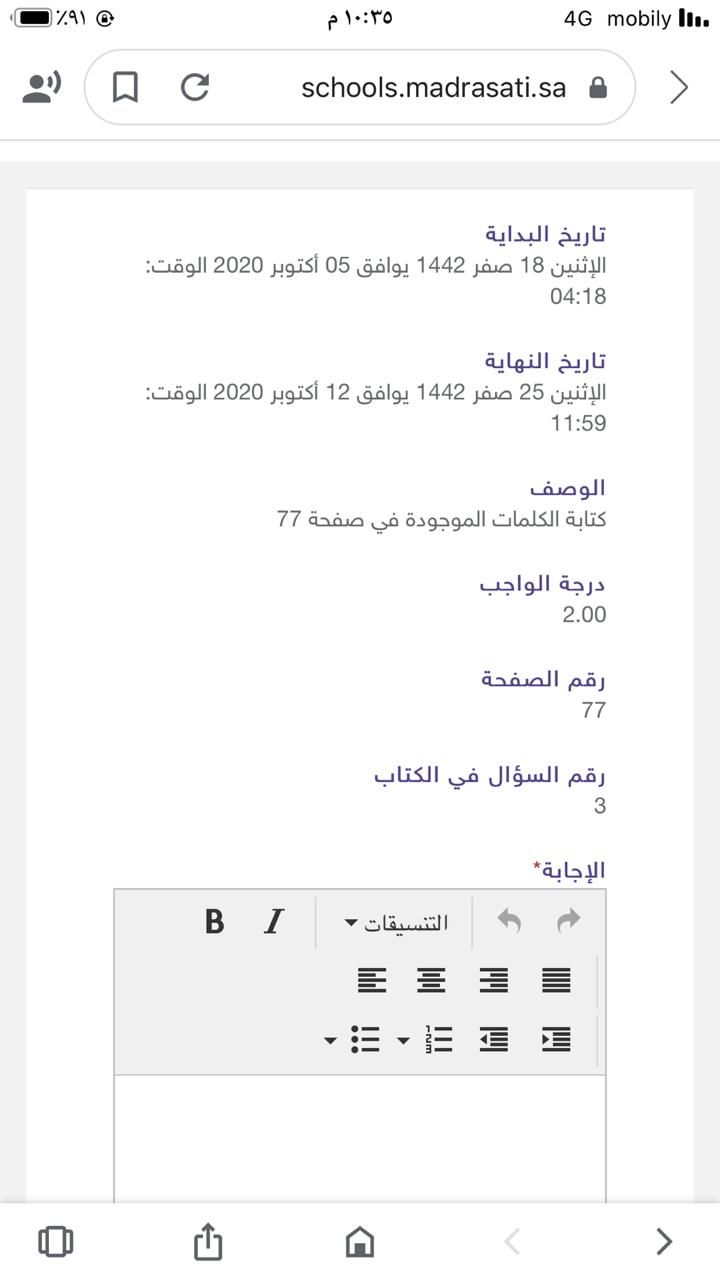This screenshot has height=1280, width=720.
Task: Insert a numbered list
Action: click(x=439, y=1040)
